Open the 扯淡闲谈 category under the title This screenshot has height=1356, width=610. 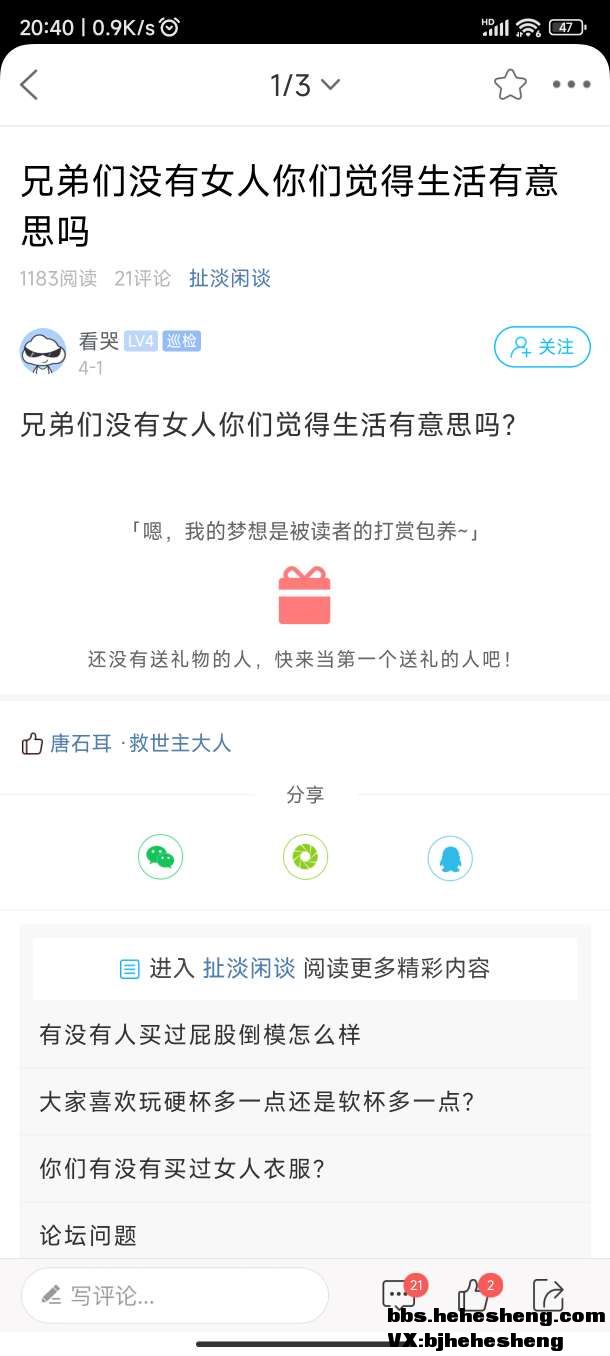[x=230, y=278]
